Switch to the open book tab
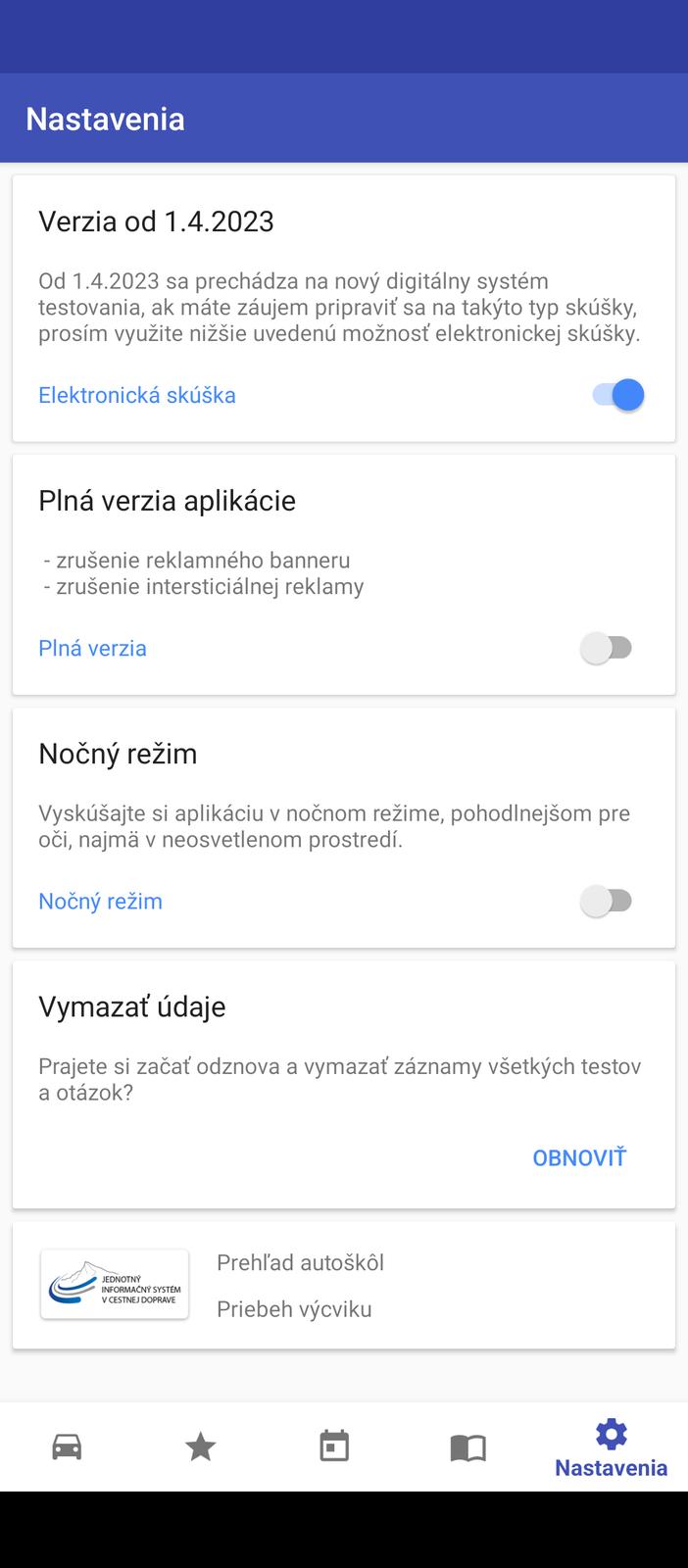Image resolution: width=688 pixels, height=1568 pixels. 467,1446
